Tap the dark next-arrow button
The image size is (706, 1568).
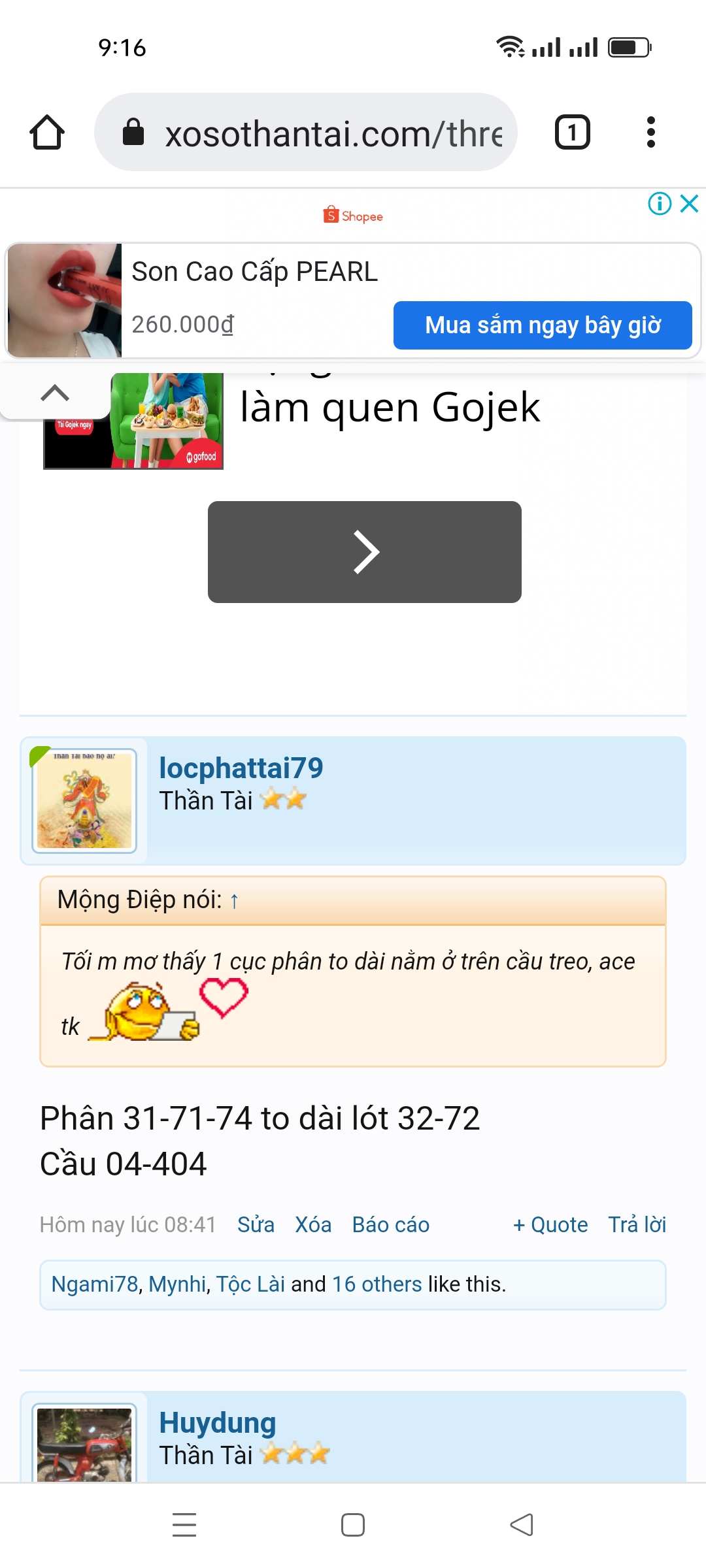point(365,552)
